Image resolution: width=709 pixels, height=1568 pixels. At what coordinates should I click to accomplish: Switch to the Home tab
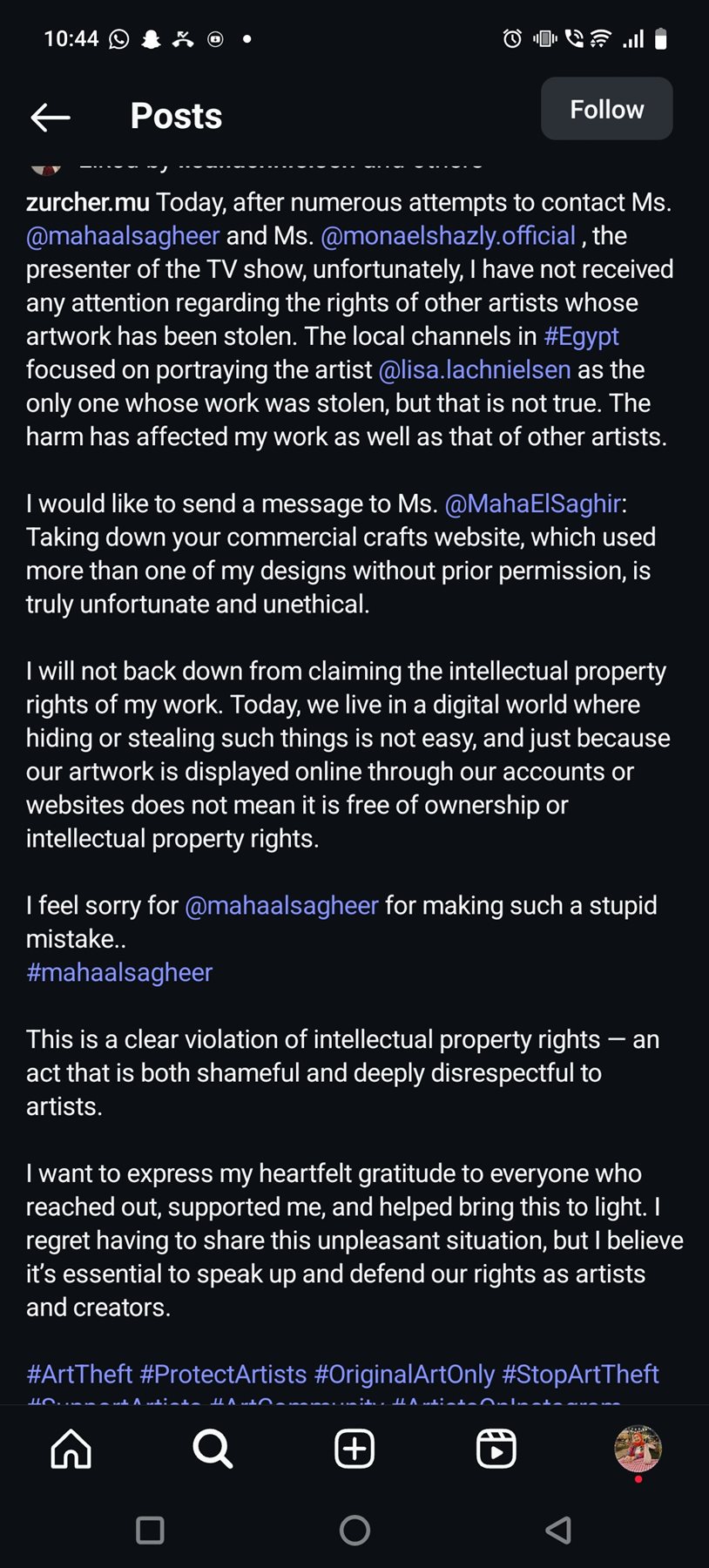(71, 1450)
